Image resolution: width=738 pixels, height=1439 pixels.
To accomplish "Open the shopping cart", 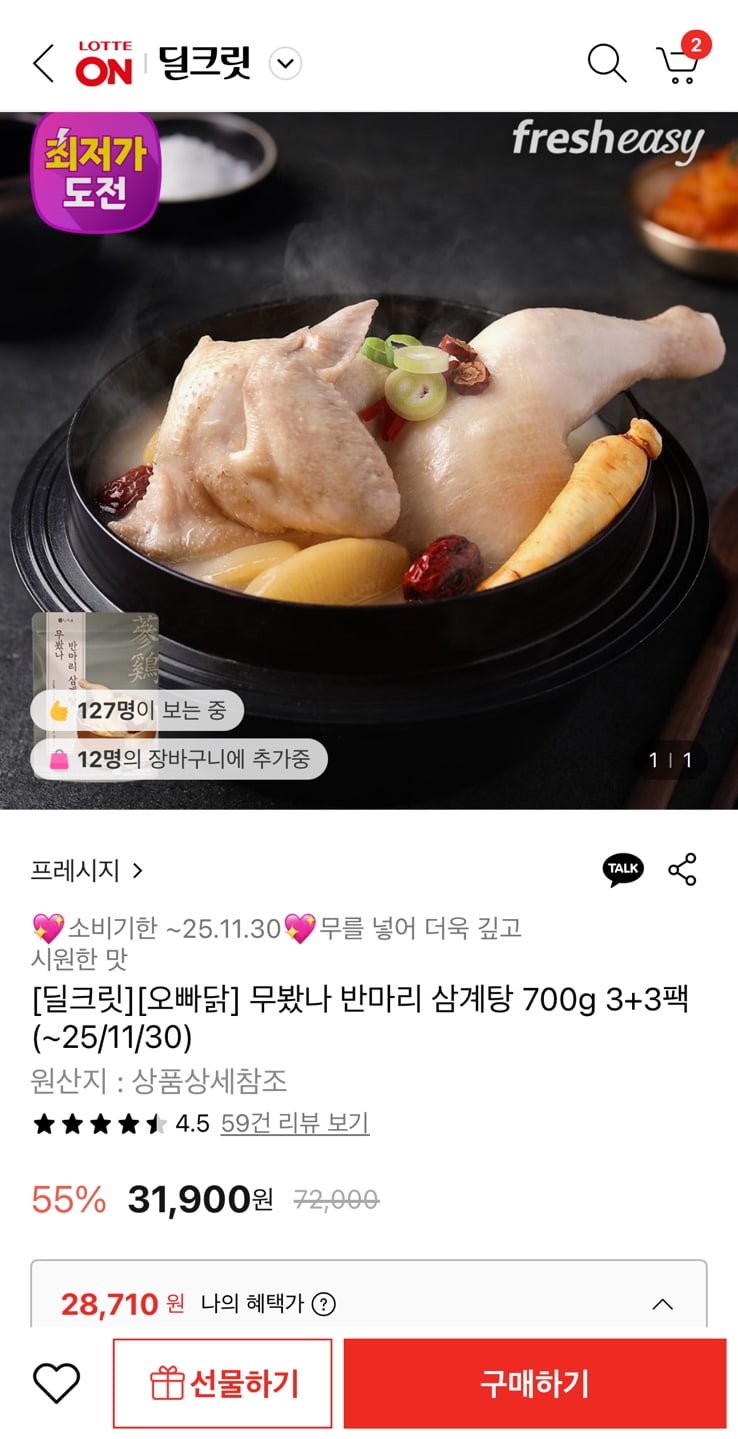I will 679,62.
